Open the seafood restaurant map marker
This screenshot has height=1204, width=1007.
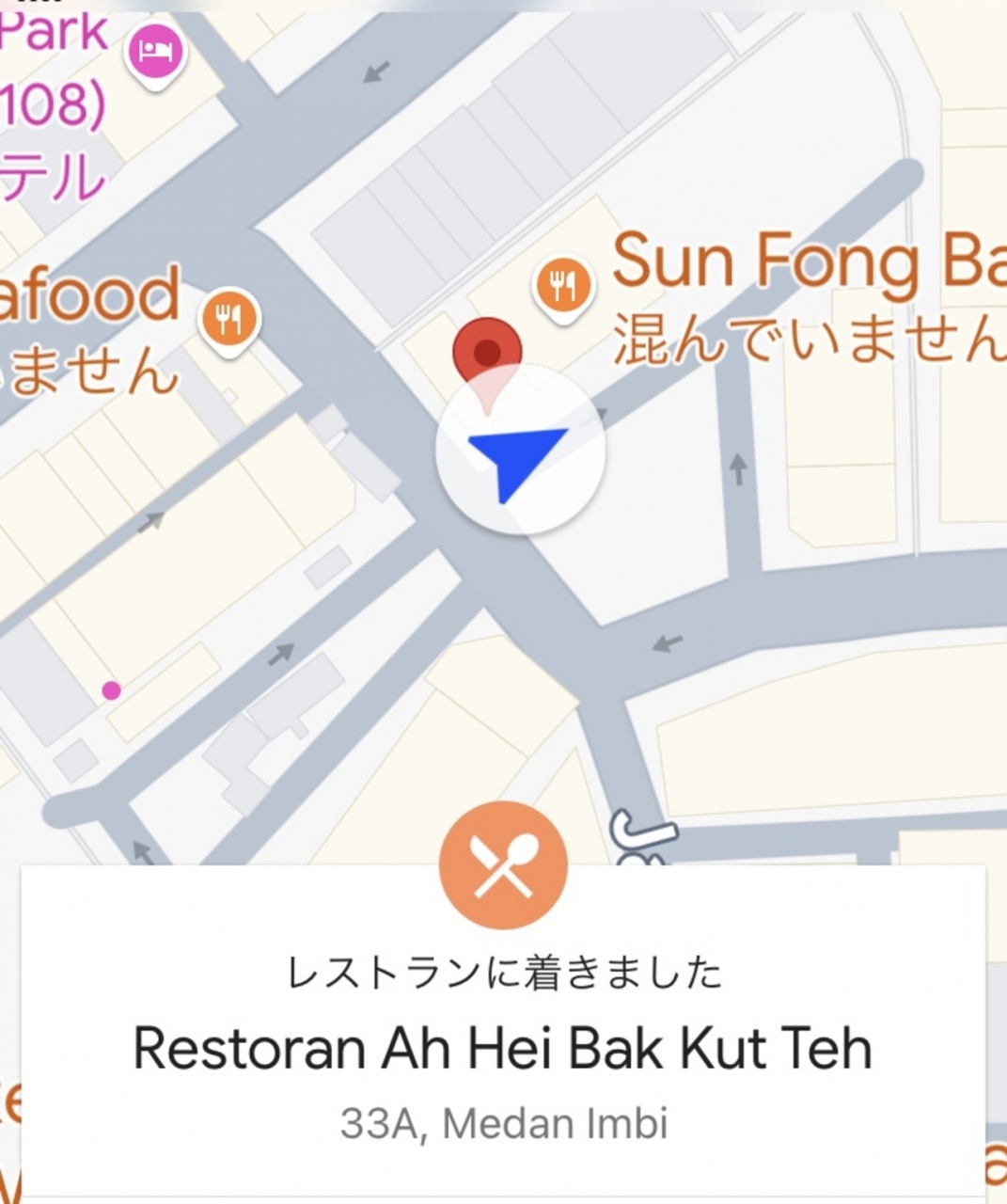(x=229, y=320)
